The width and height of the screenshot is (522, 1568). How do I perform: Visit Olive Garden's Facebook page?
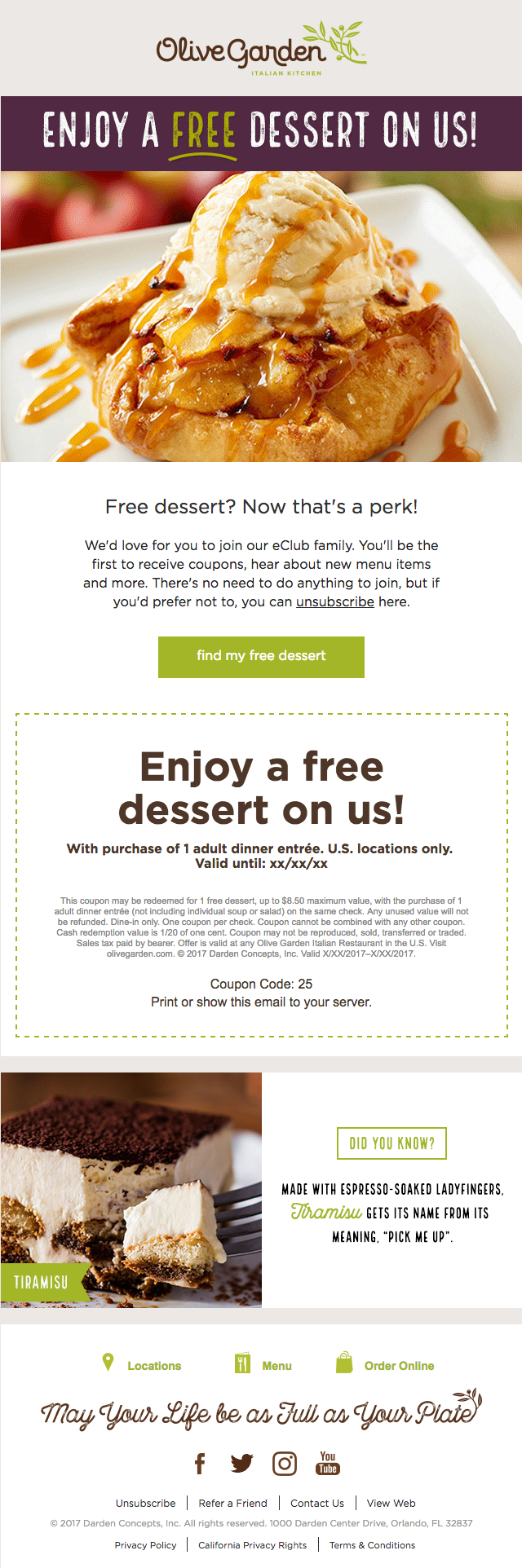click(200, 1464)
